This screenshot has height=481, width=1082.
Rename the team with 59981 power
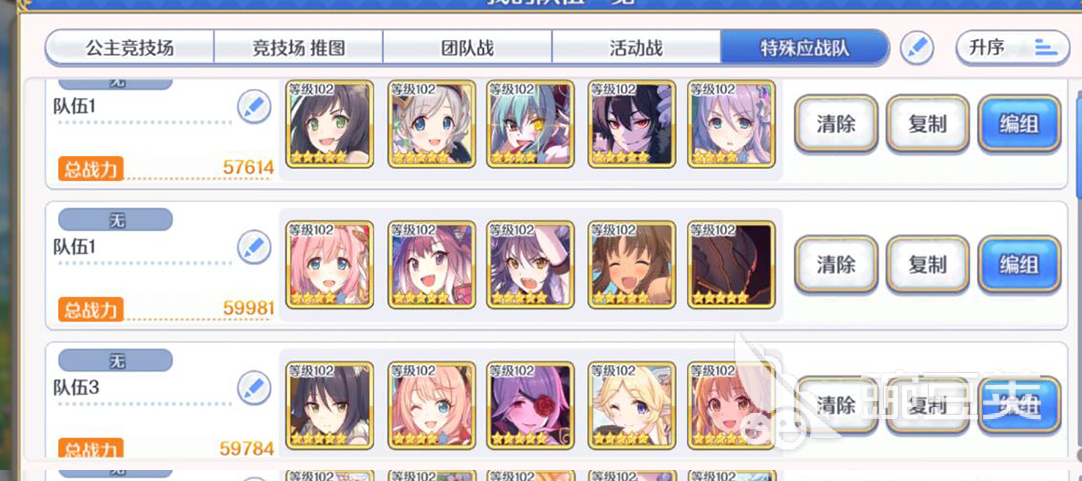[x=254, y=246]
